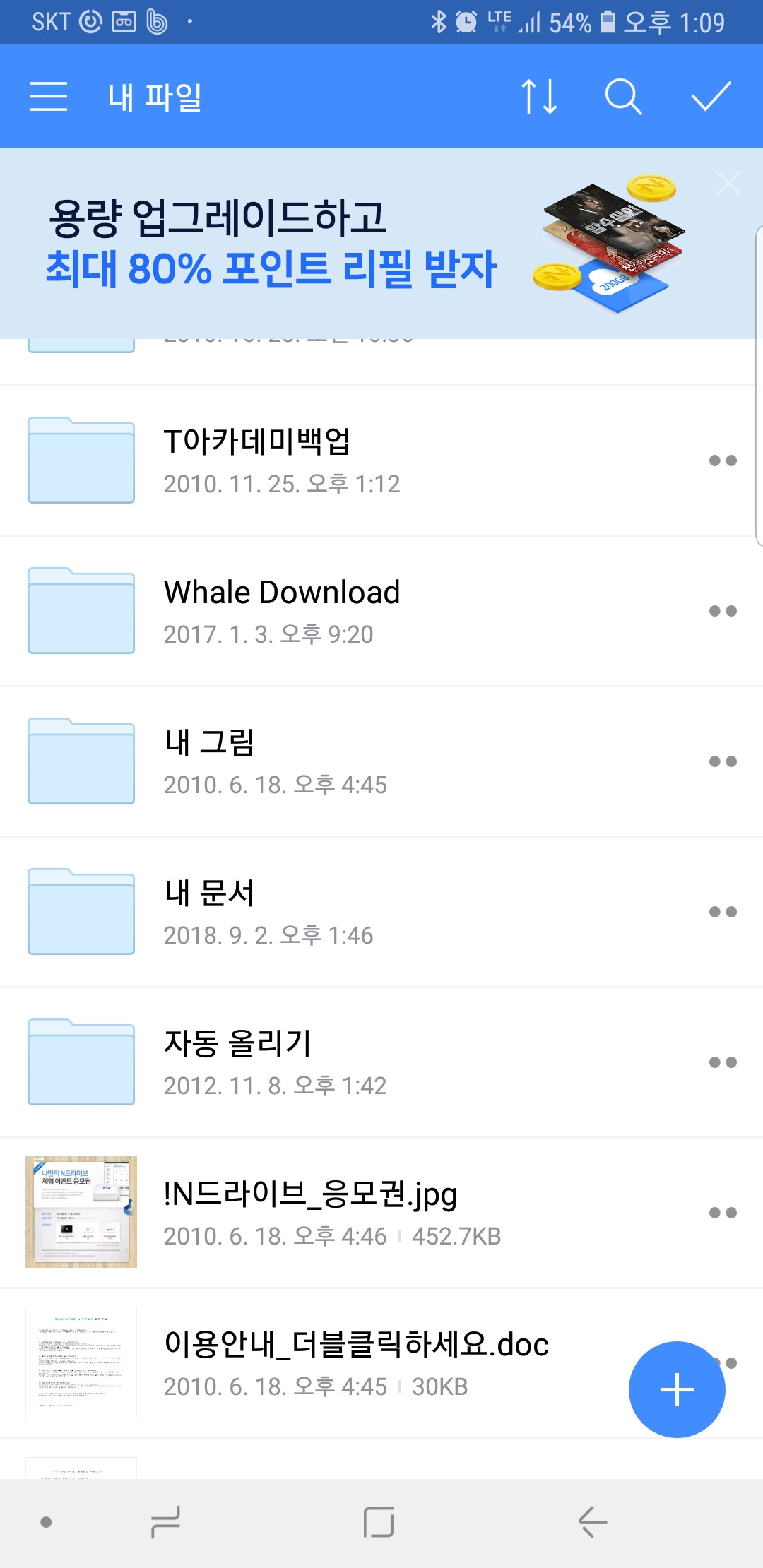Enter file selection mode via checkmark
Viewport: 763px width, 1568px height.
[x=711, y=97]
